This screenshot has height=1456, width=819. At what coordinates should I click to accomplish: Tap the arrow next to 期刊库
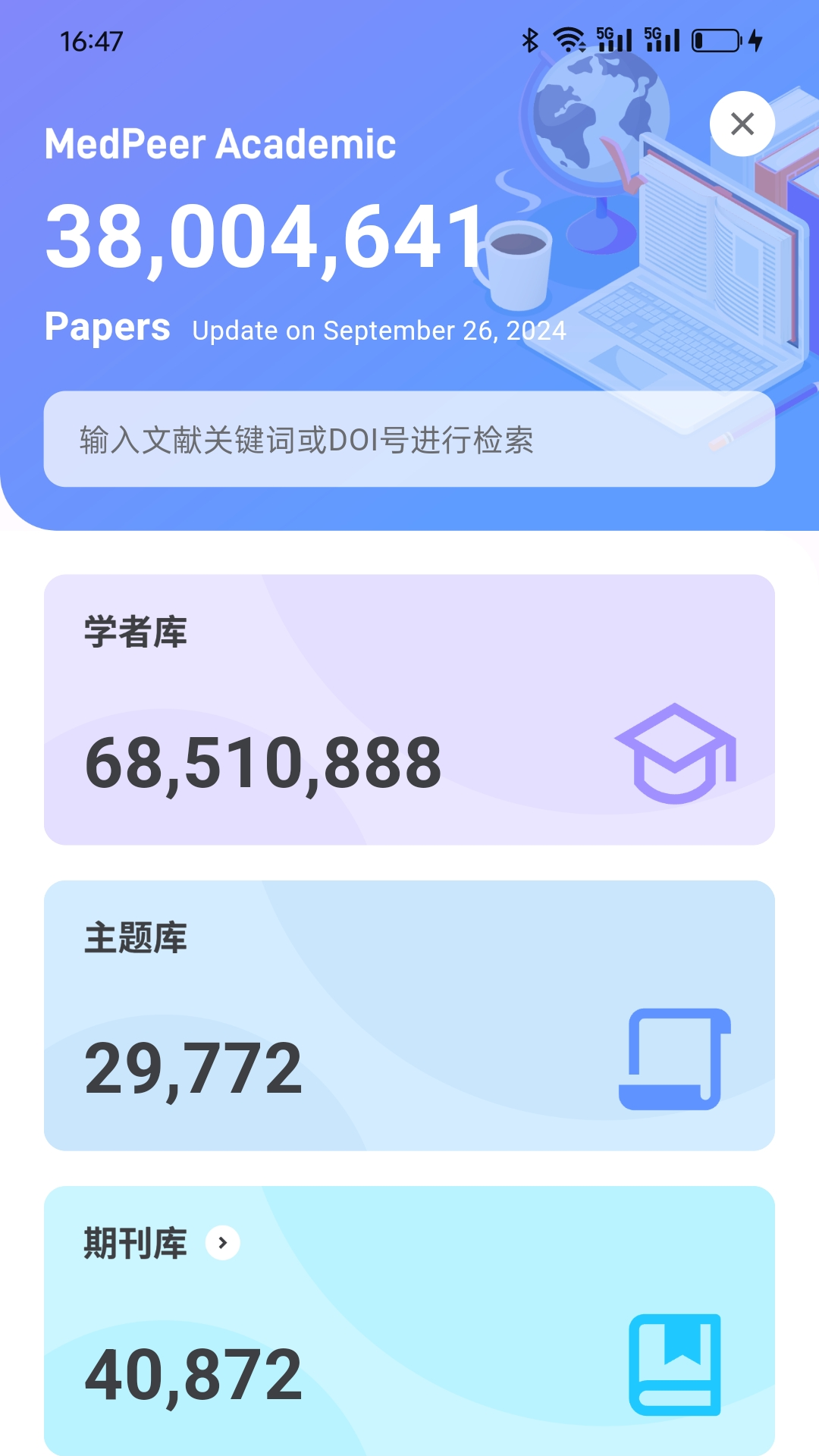click(x=223, y=1243)
